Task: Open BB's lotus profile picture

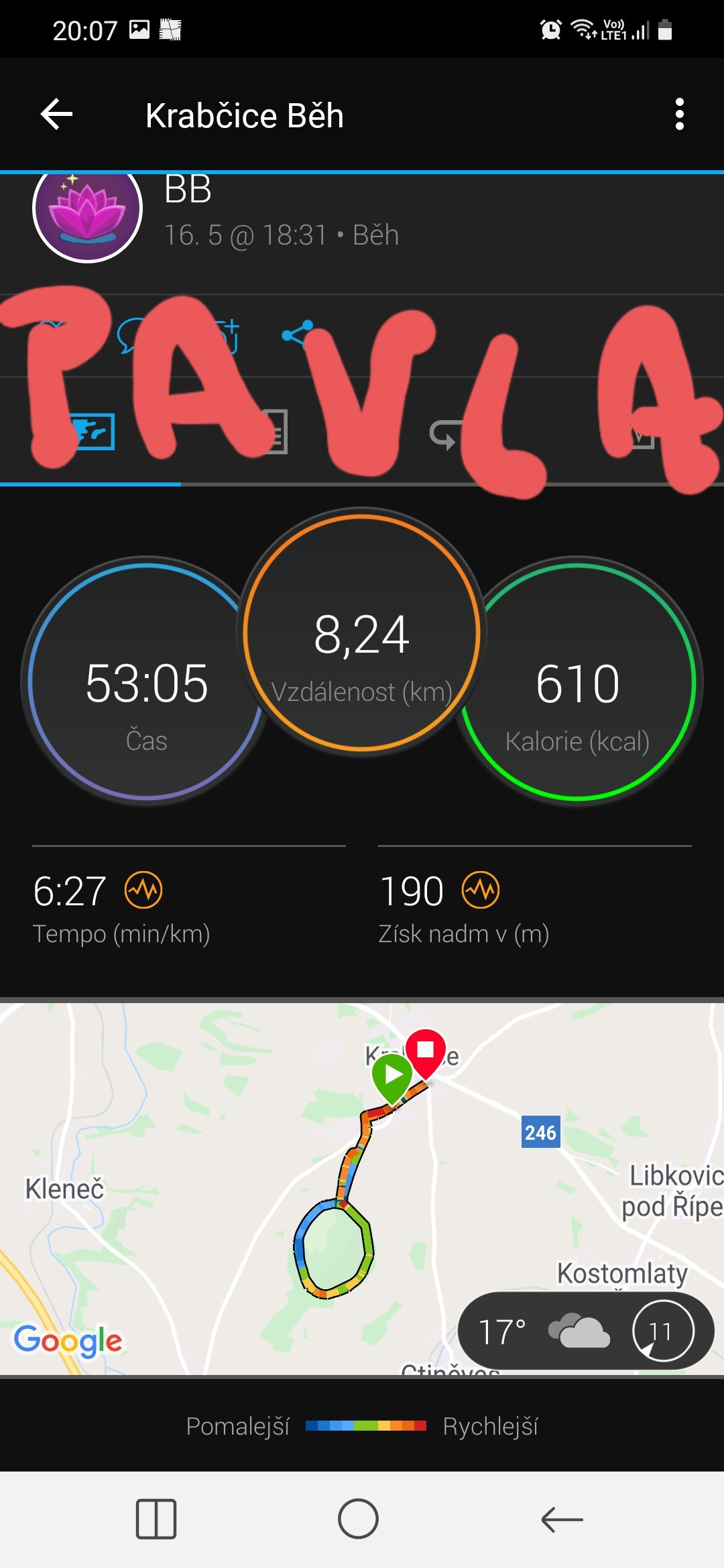Action: [x=88, y=209]
